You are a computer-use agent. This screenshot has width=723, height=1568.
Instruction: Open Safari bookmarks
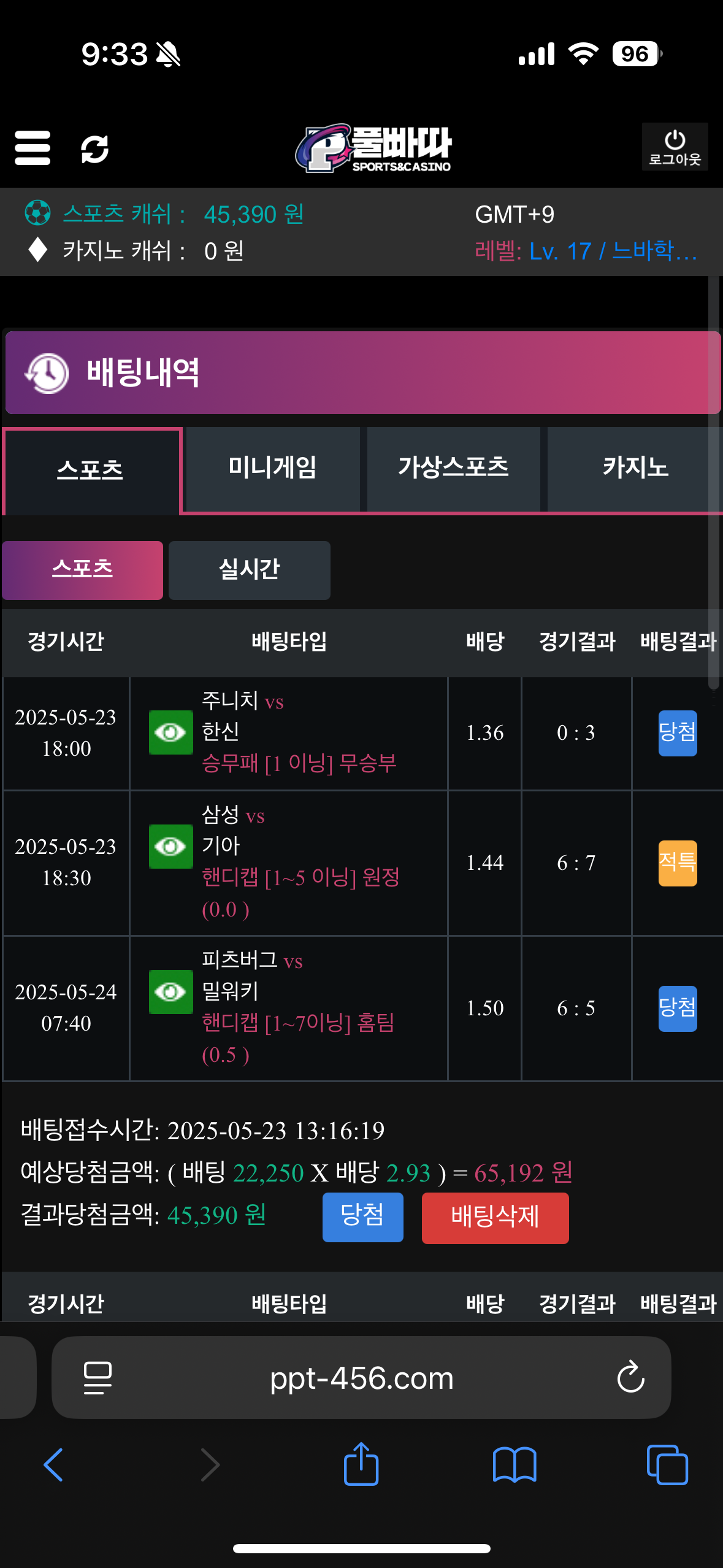pyautogui.click(x=514, y=1465)
